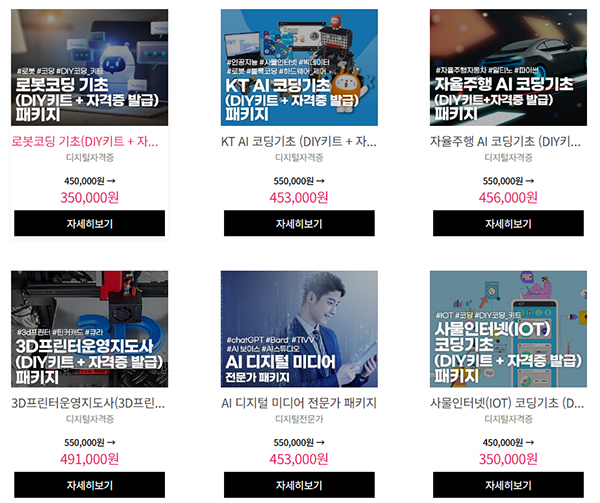The width and height of the screenshot is (600, 503).
Task: Select the 로봇코딩 기초(DIY키트 title link
Action: (x=90, y=141)
